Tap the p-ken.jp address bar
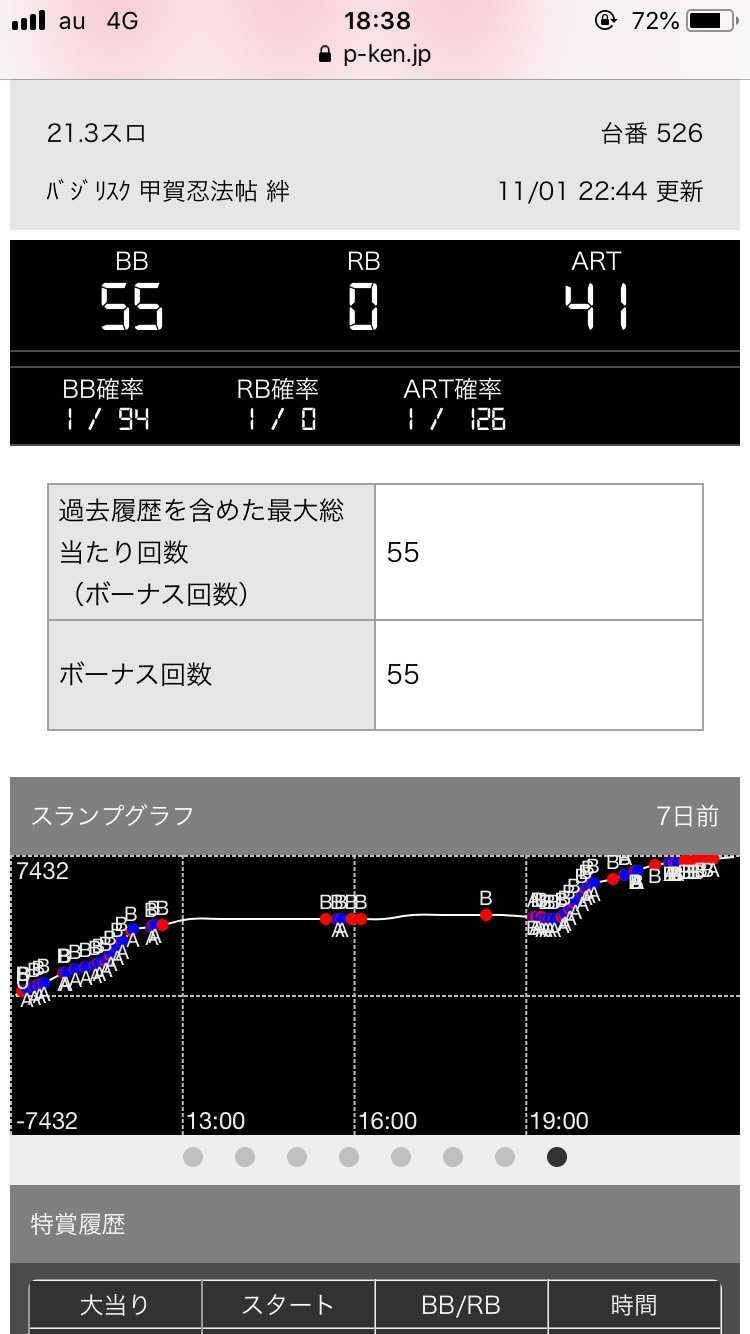750x1334 pixels. pyautogui.click(x=375, y=54)
